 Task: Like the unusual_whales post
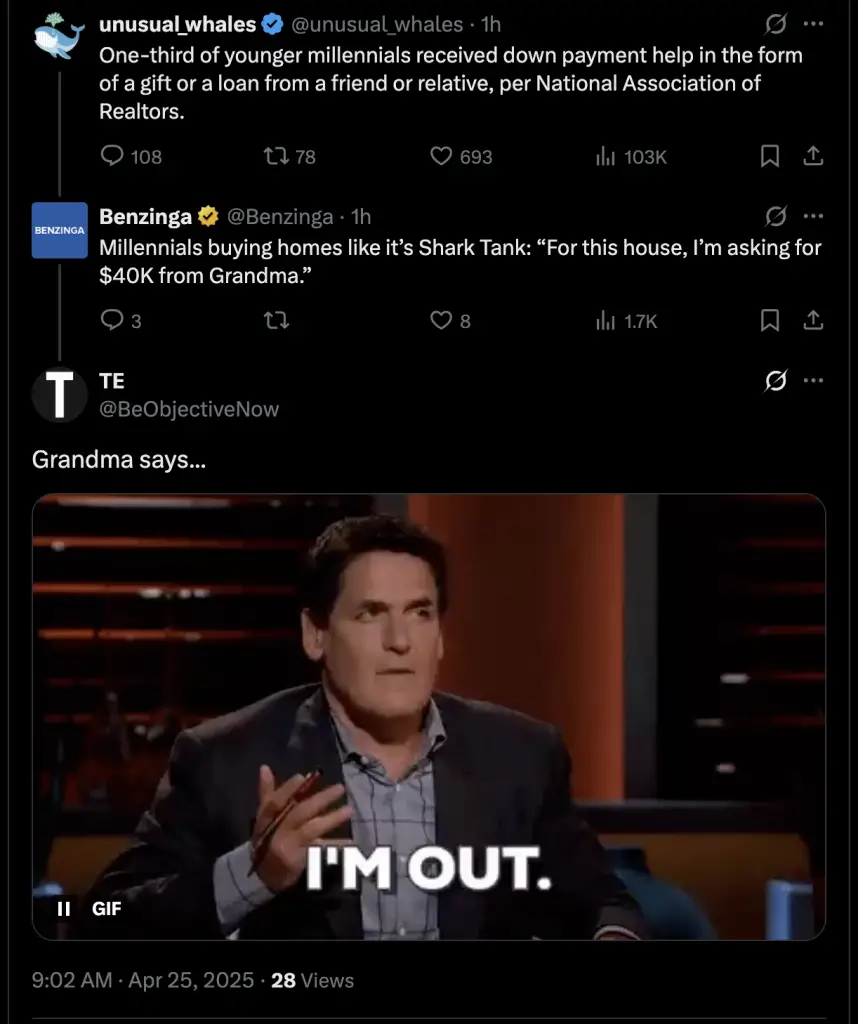pyautogui.click(x=442, y=156)
